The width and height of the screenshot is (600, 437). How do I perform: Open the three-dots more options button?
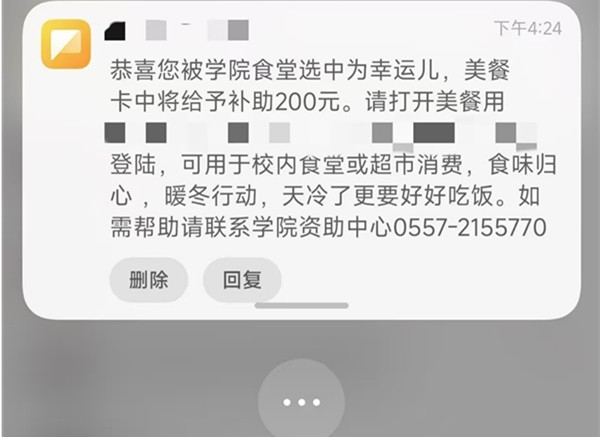301,402
